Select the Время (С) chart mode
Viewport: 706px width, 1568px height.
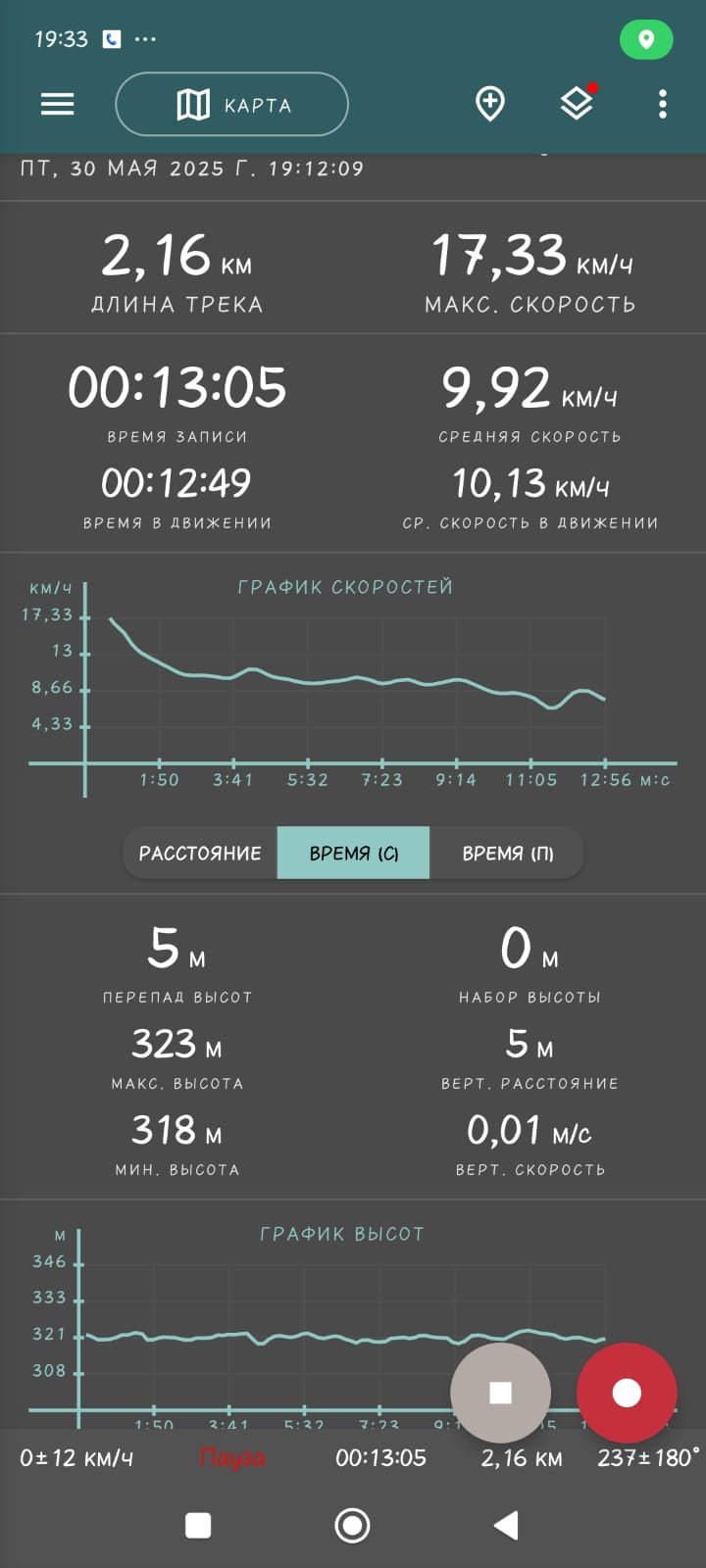(x=354, y=853)
